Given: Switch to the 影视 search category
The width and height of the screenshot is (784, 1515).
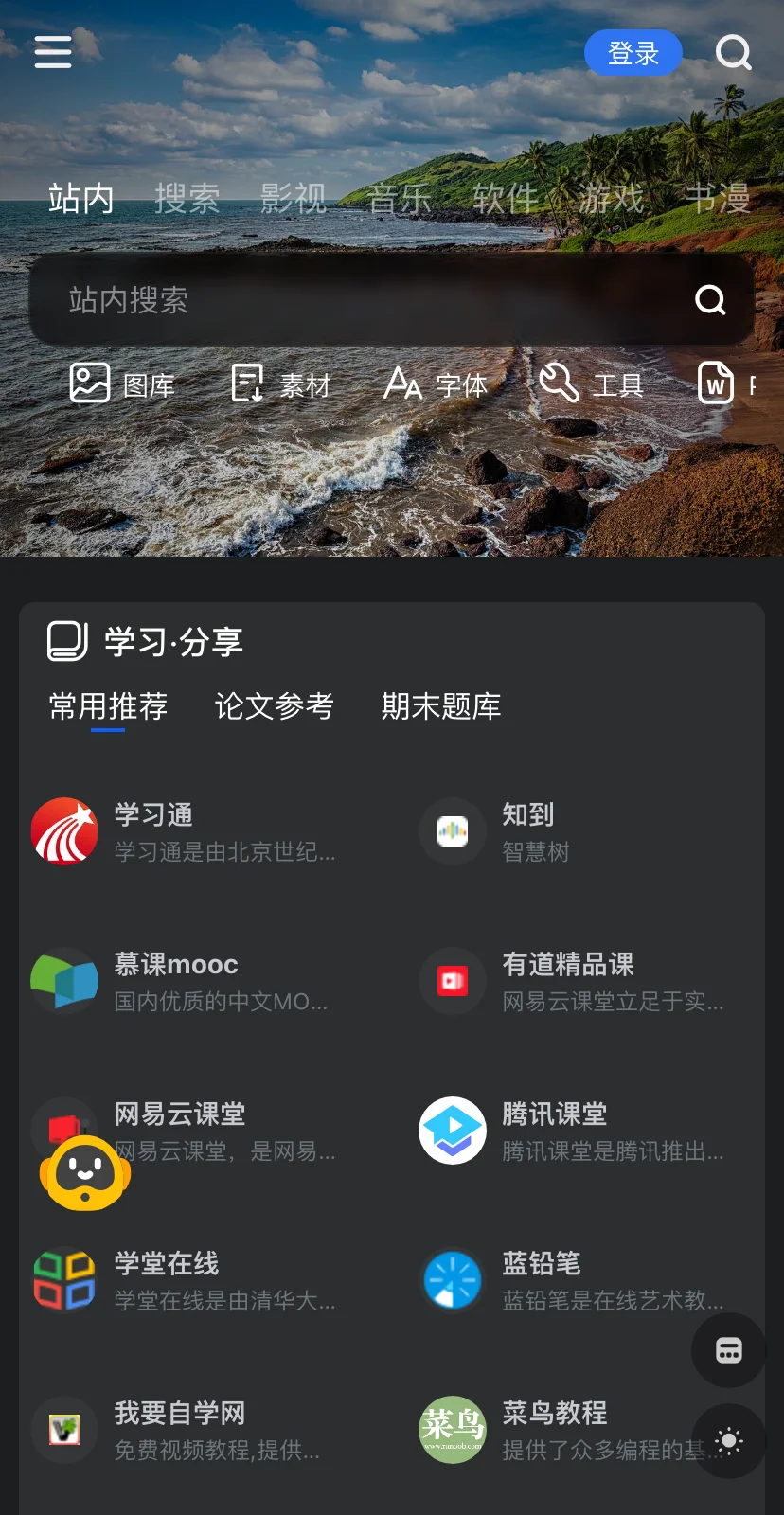Looking at the screenshot, I should tap(293, 199).
